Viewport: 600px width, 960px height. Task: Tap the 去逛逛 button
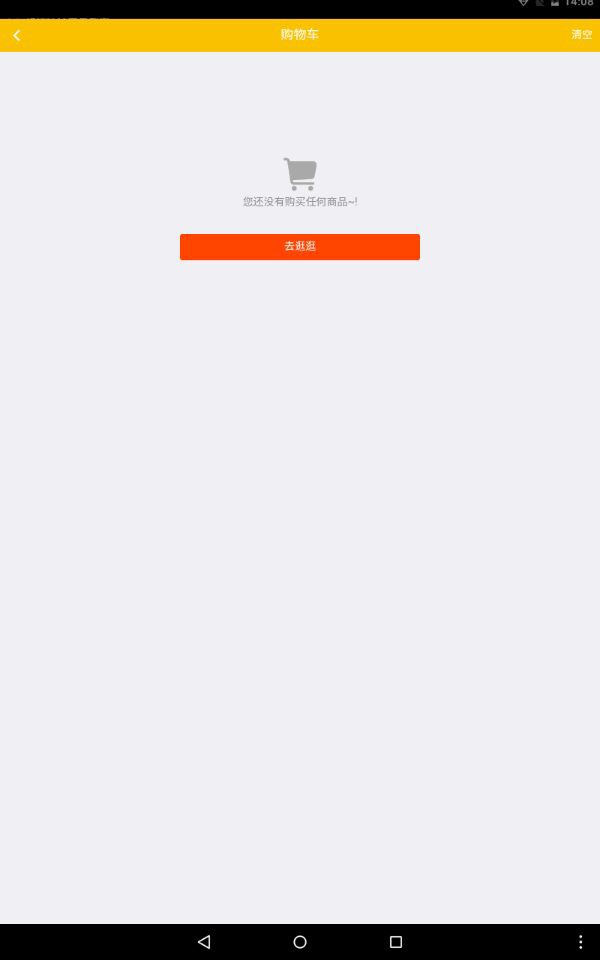click(x=300, y=247)
